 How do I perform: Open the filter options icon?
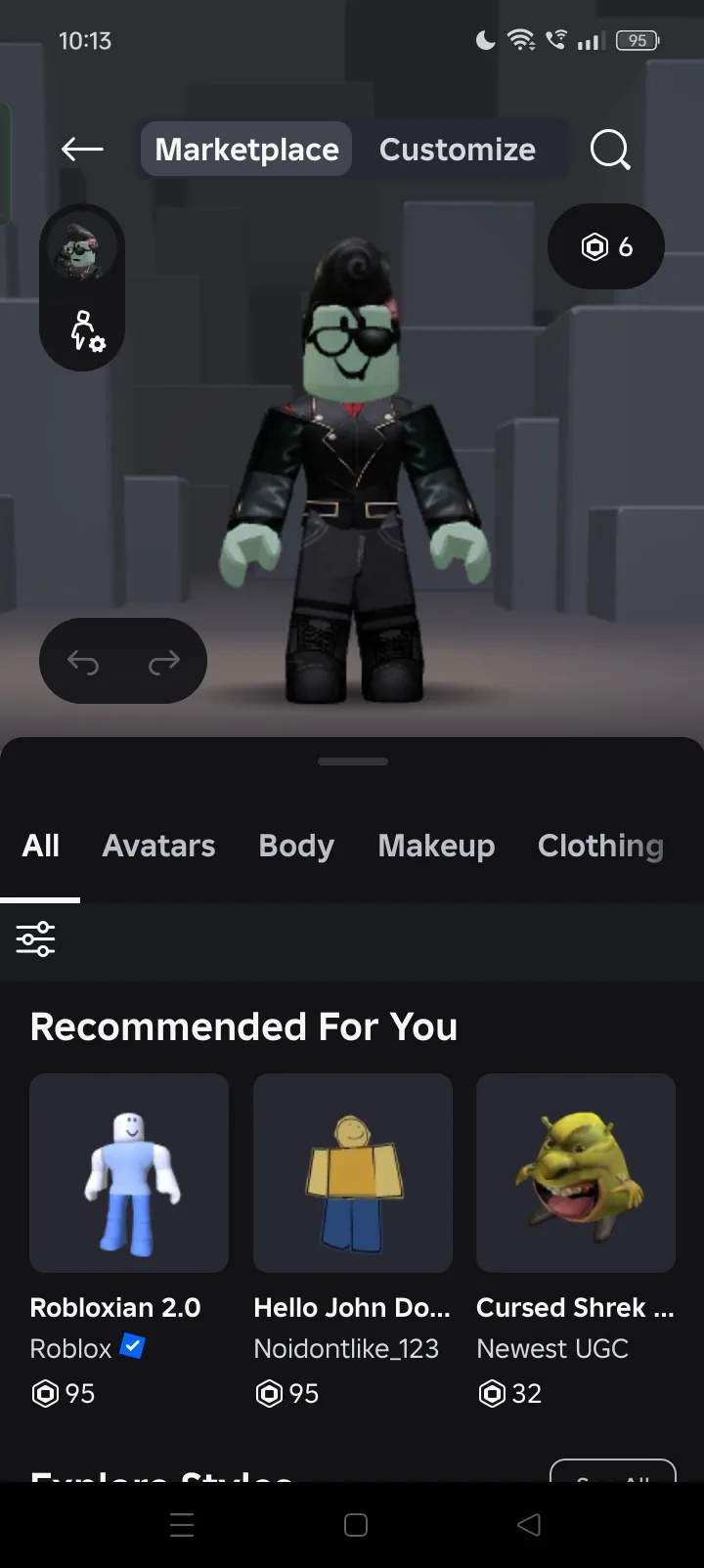tap(36, 938)
